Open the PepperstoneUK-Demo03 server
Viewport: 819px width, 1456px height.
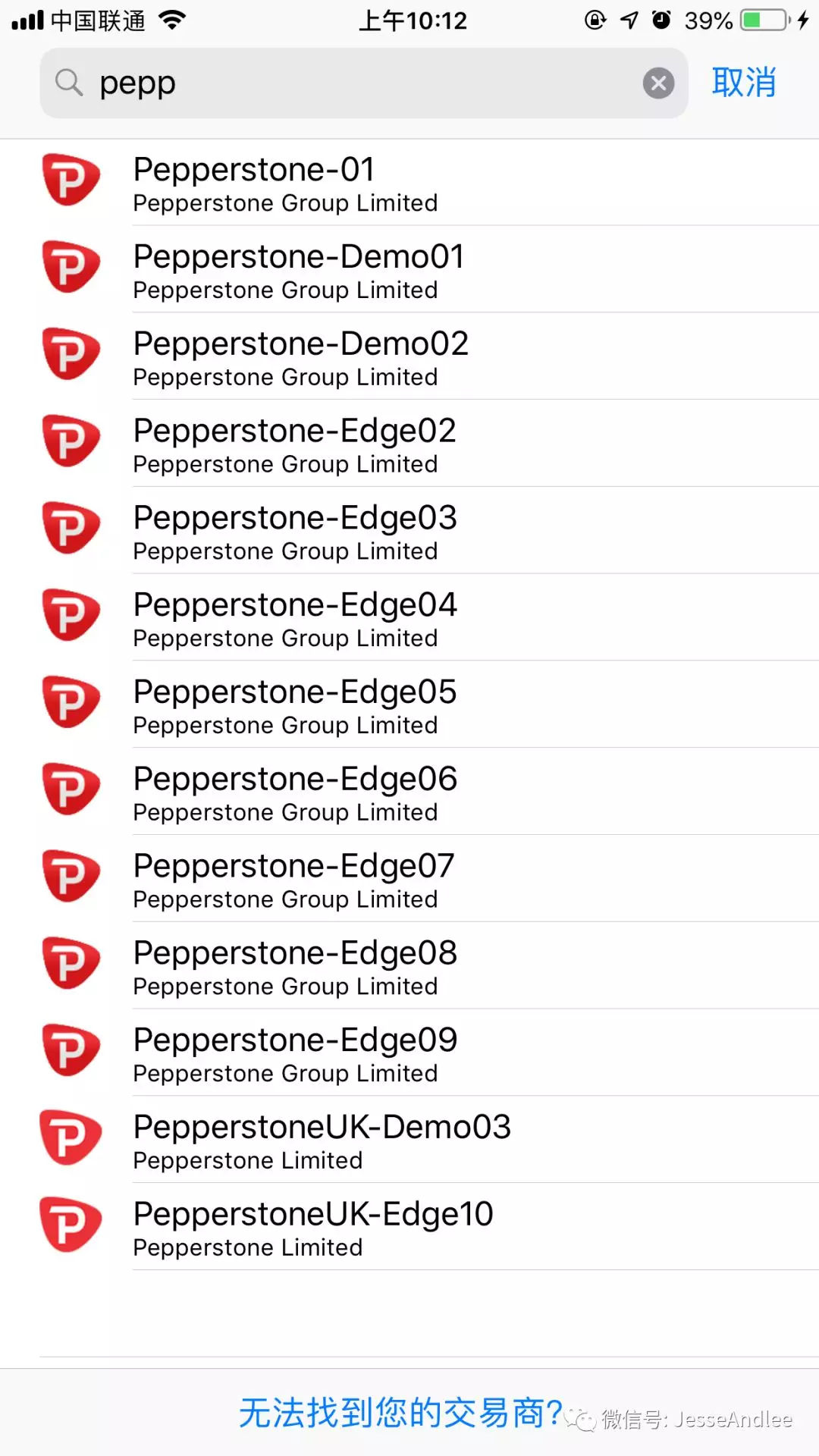[x=409, y=1141]
